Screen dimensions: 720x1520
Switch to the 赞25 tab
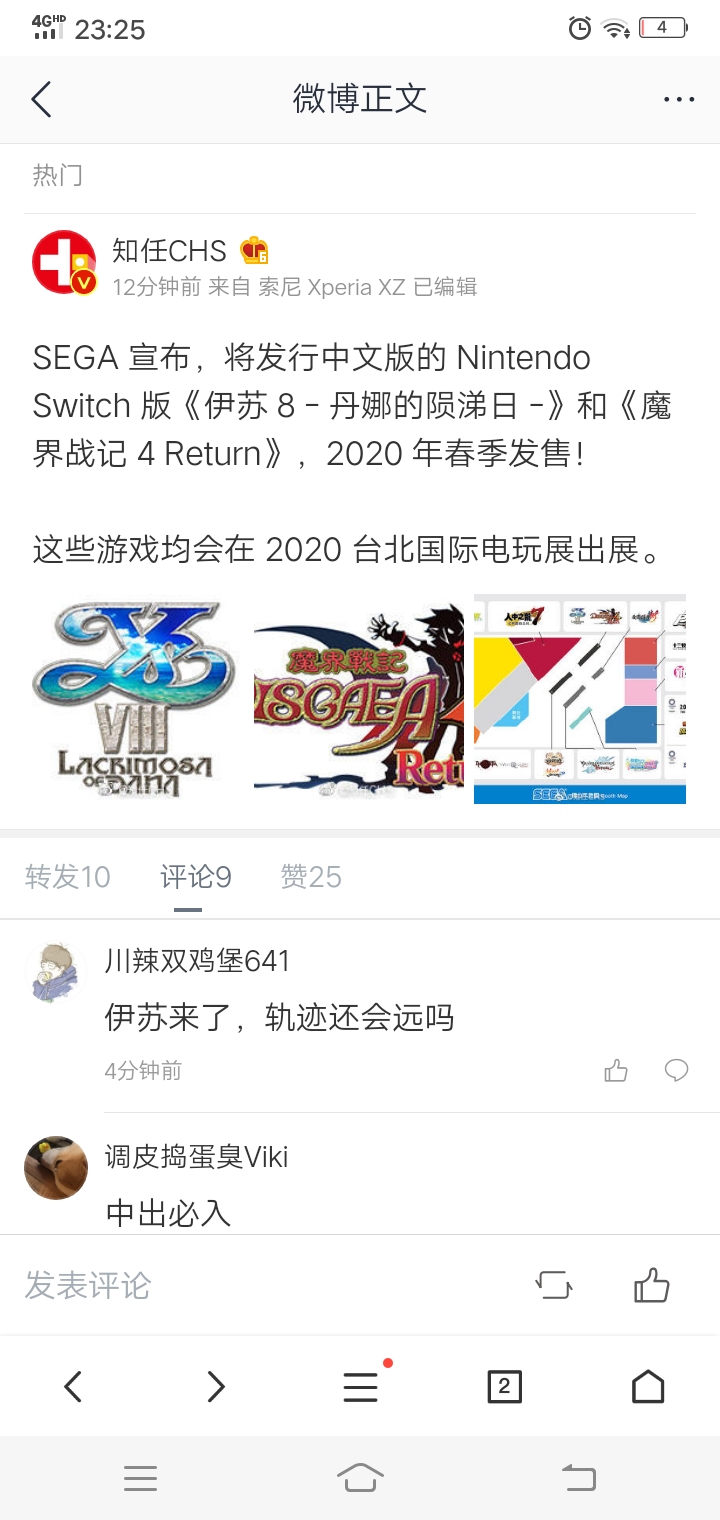[x=311, y=877]
